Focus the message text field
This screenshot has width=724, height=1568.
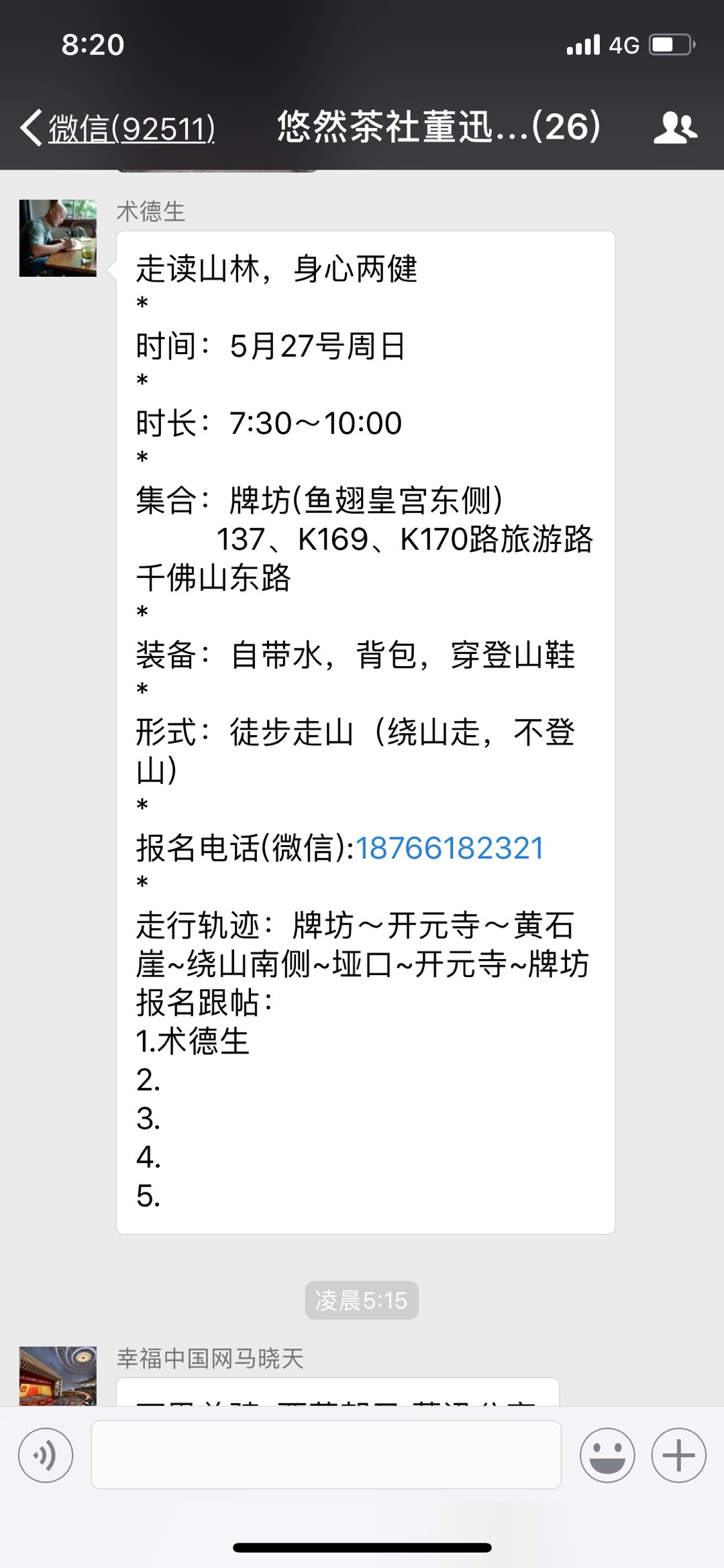pos(326,1455)
